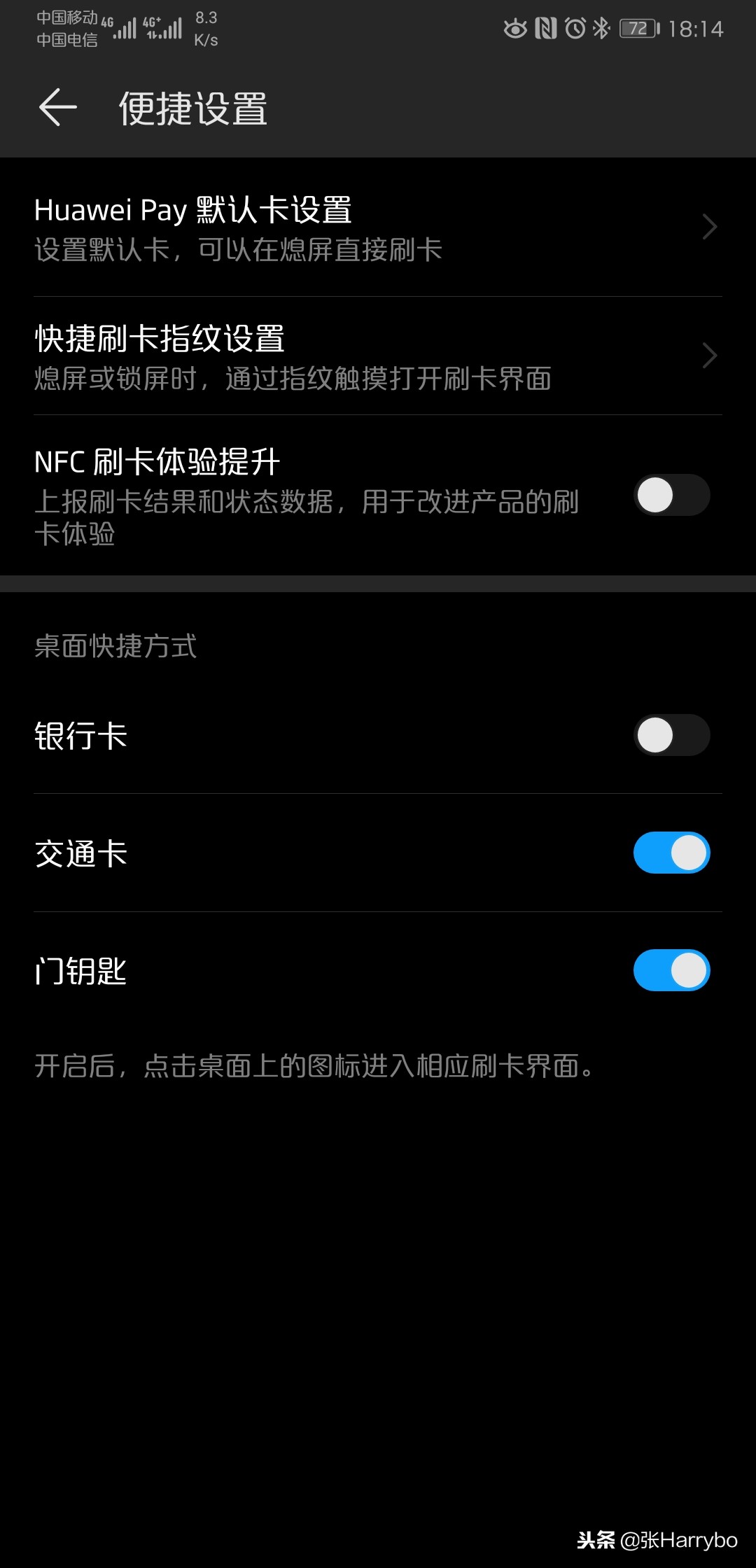This screenshot has width=756, height=1568.
Task: Open Huawei Pay 默认卡设置 via its chevron
Action: (x=710, y=226)
